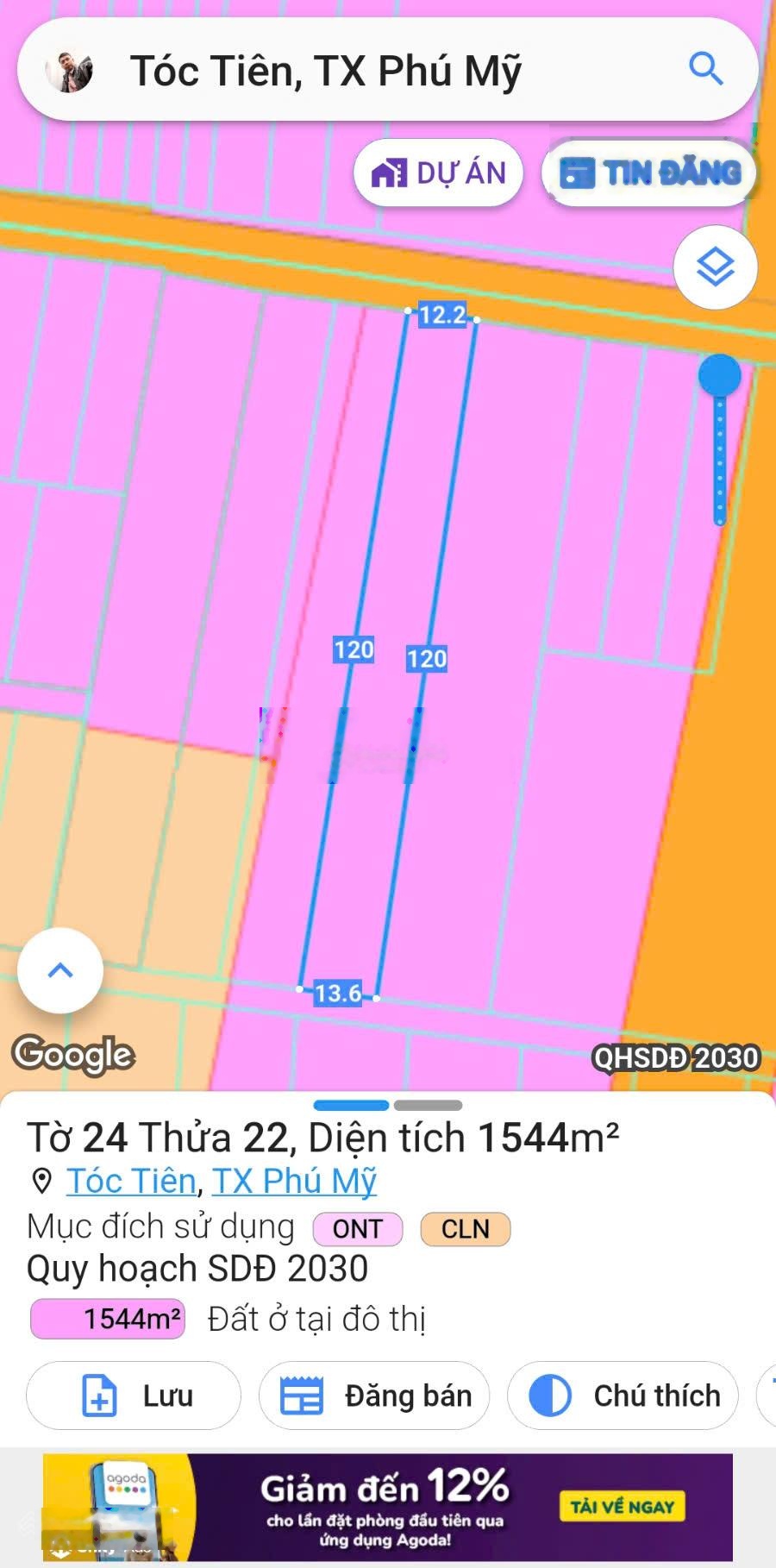Open the Chú thích legend

click(x=623, y=1395)
